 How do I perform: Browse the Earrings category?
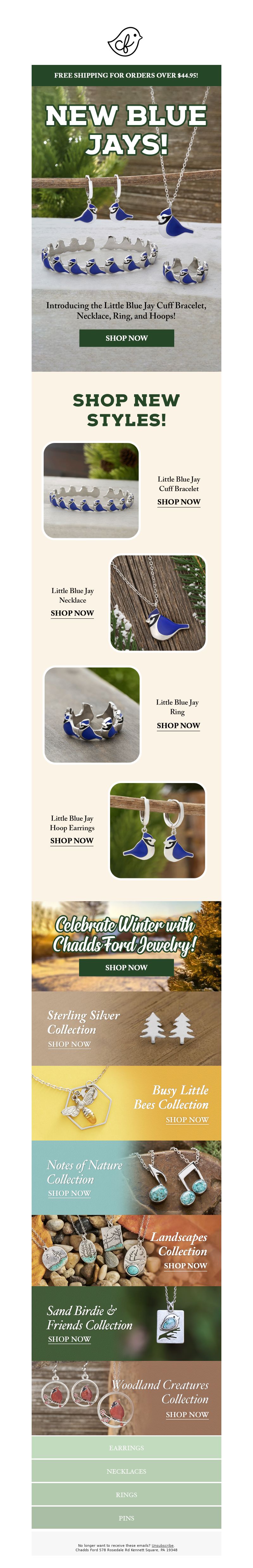[126, 1447]
